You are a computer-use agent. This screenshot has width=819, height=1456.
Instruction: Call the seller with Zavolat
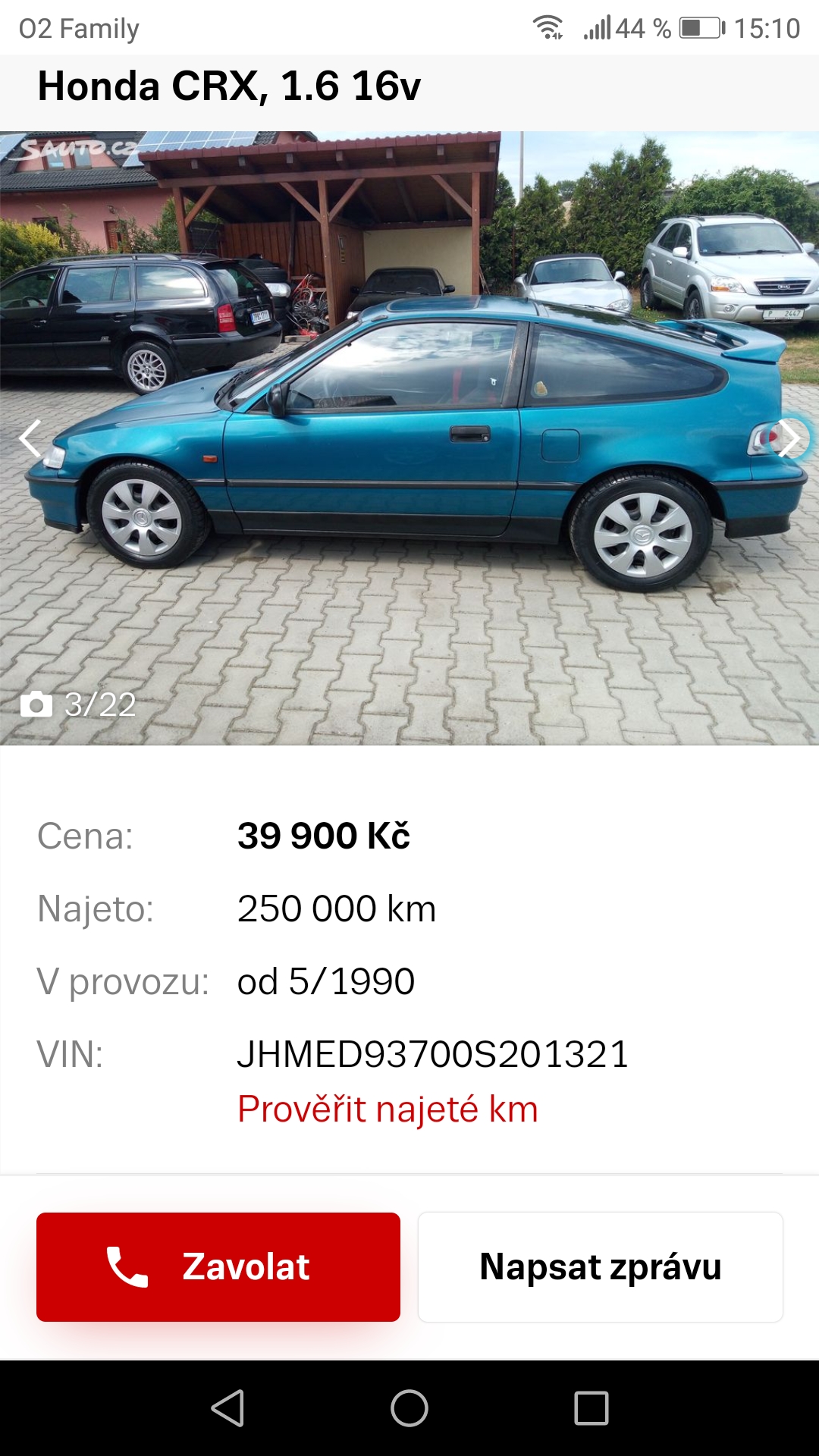pyautogui.click(x=218, y=1267)
